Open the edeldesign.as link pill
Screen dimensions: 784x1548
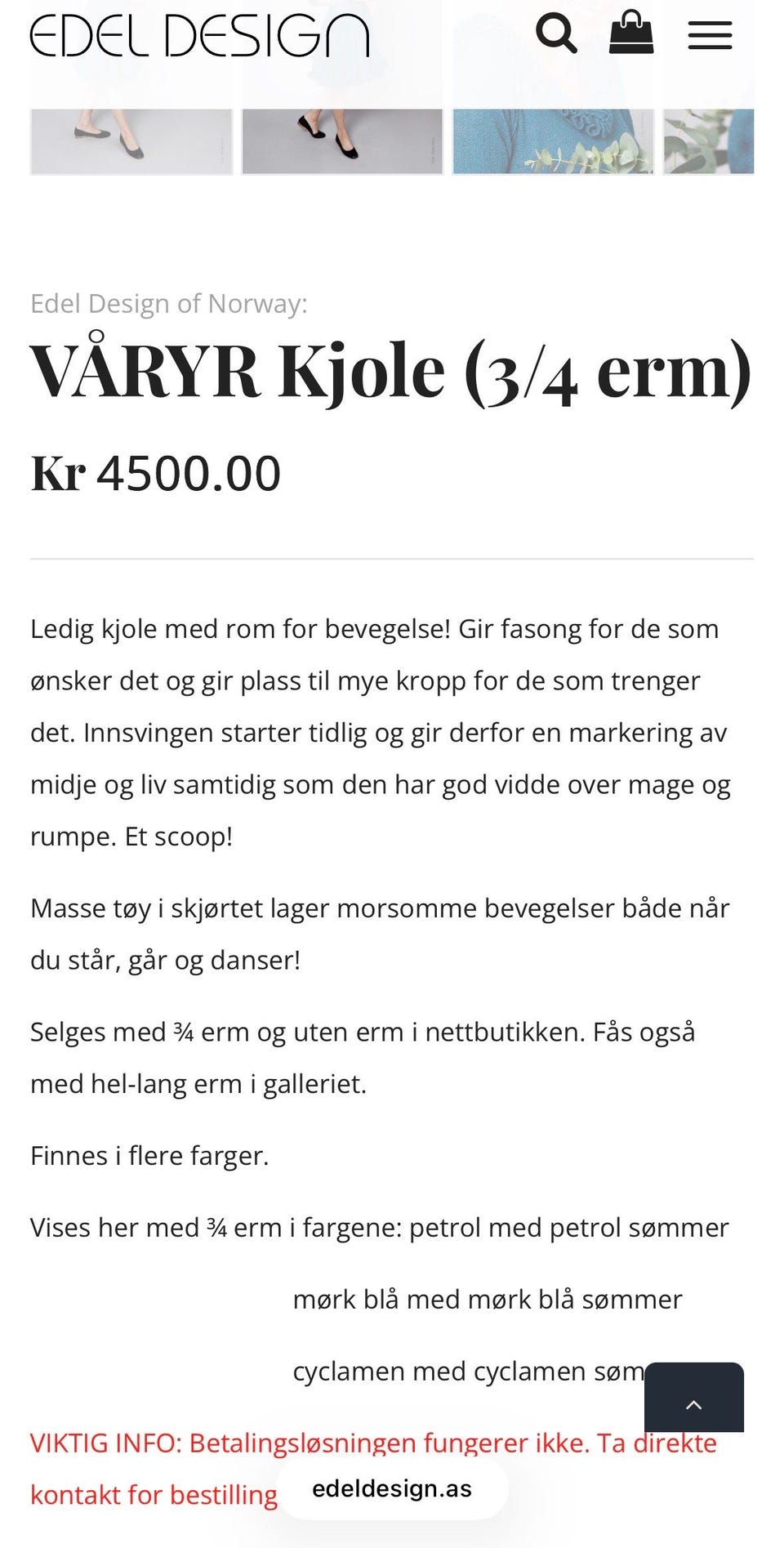coord(391,1488)
